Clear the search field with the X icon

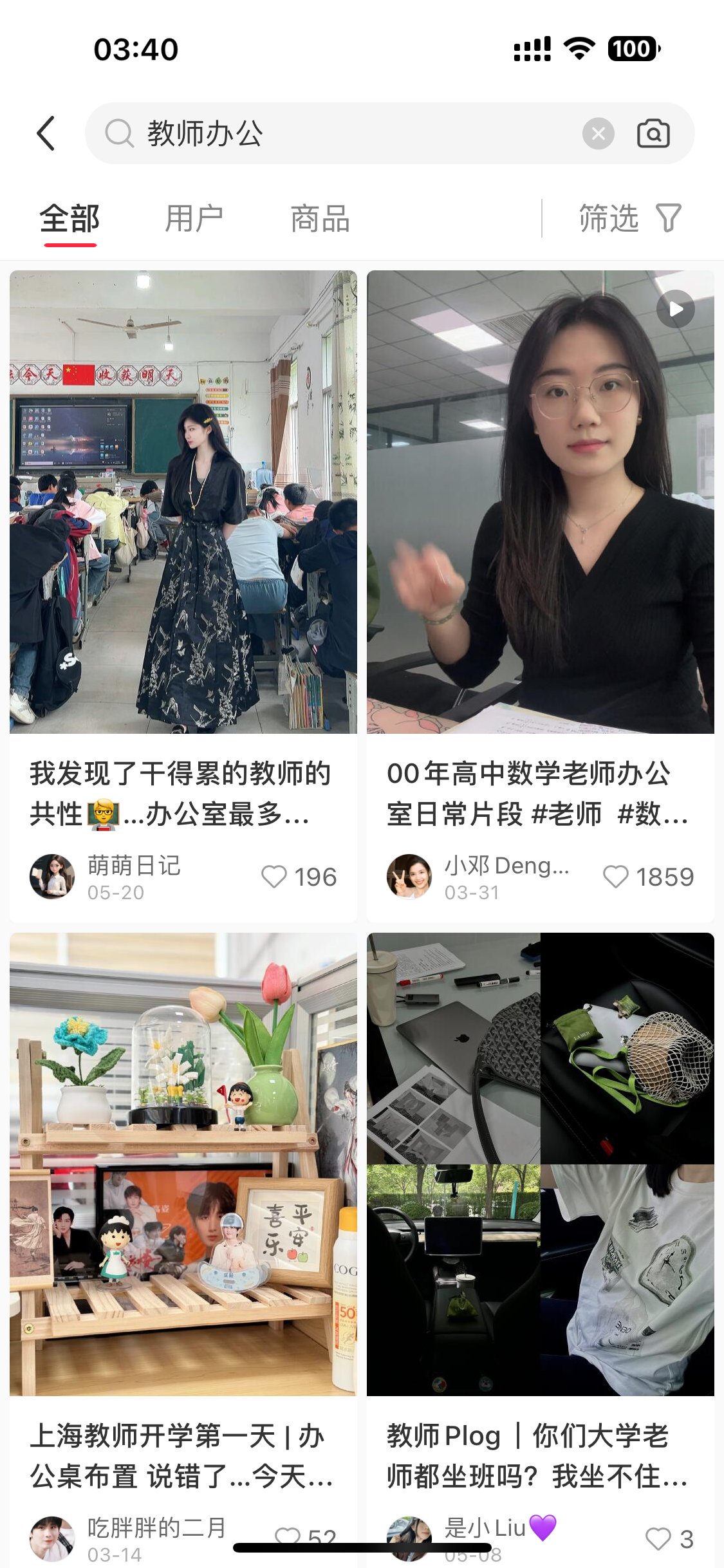tap(599, 134)
